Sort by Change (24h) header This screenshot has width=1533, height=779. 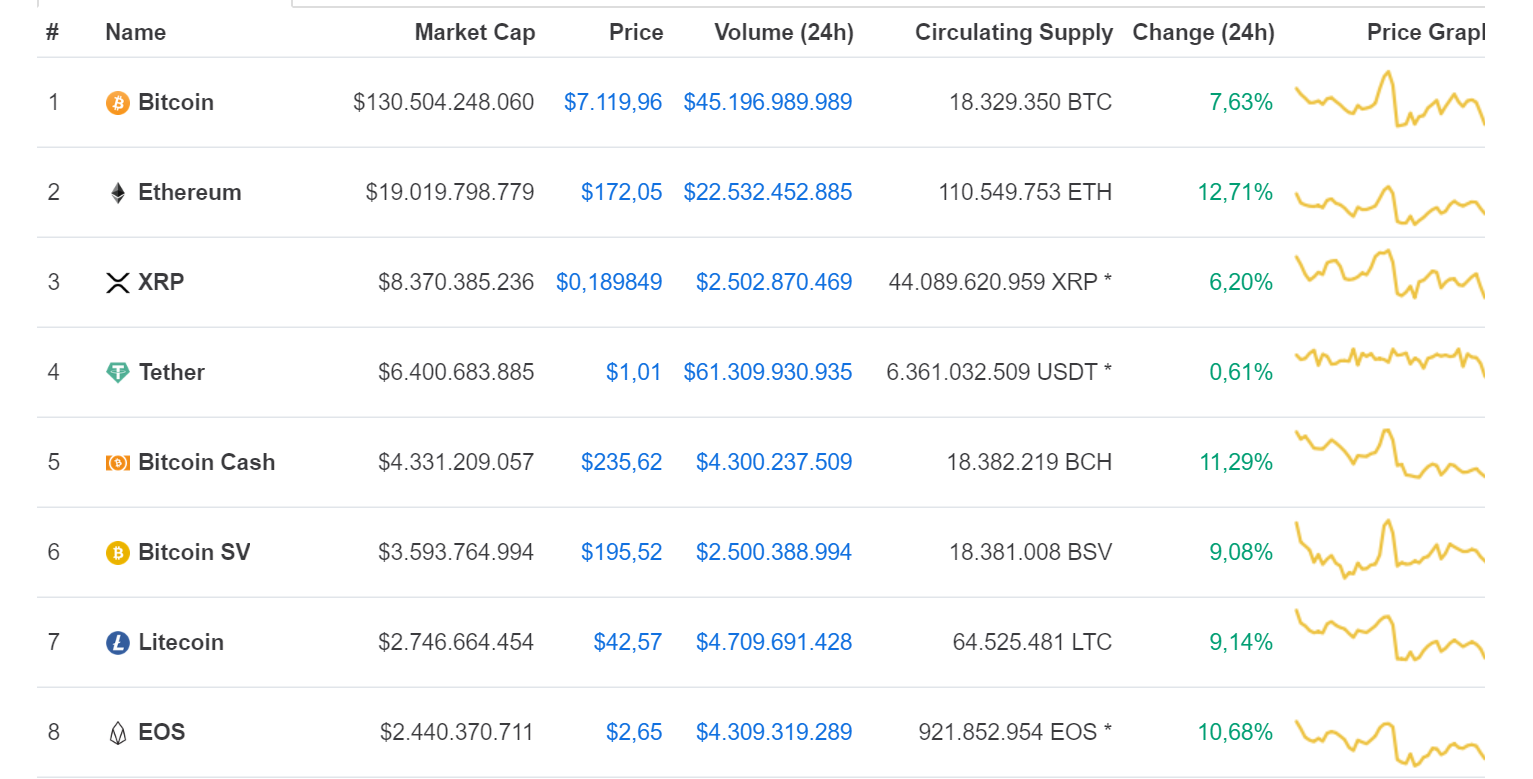pos(1203,33)
